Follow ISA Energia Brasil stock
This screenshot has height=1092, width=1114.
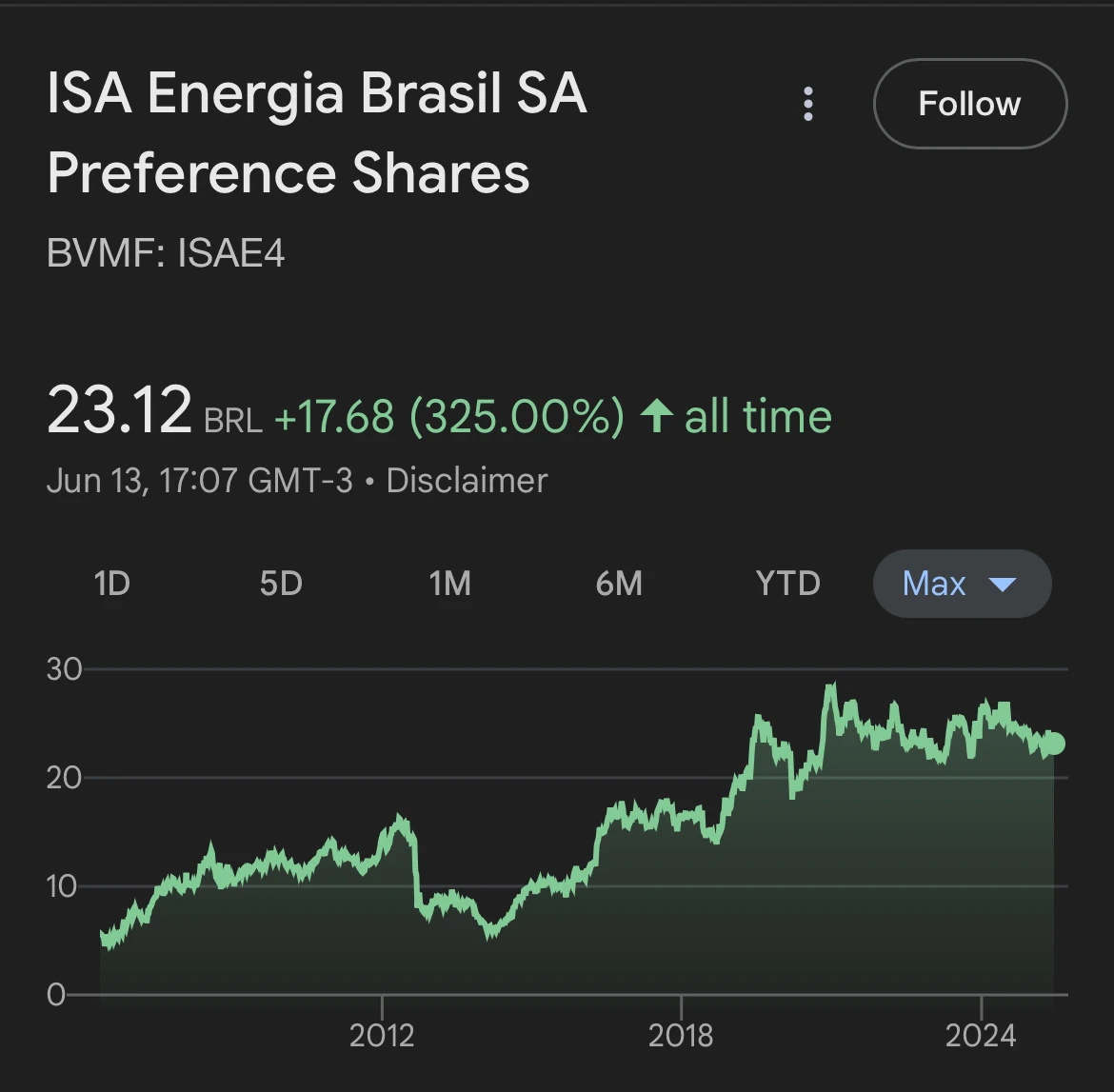coord(969,104)
